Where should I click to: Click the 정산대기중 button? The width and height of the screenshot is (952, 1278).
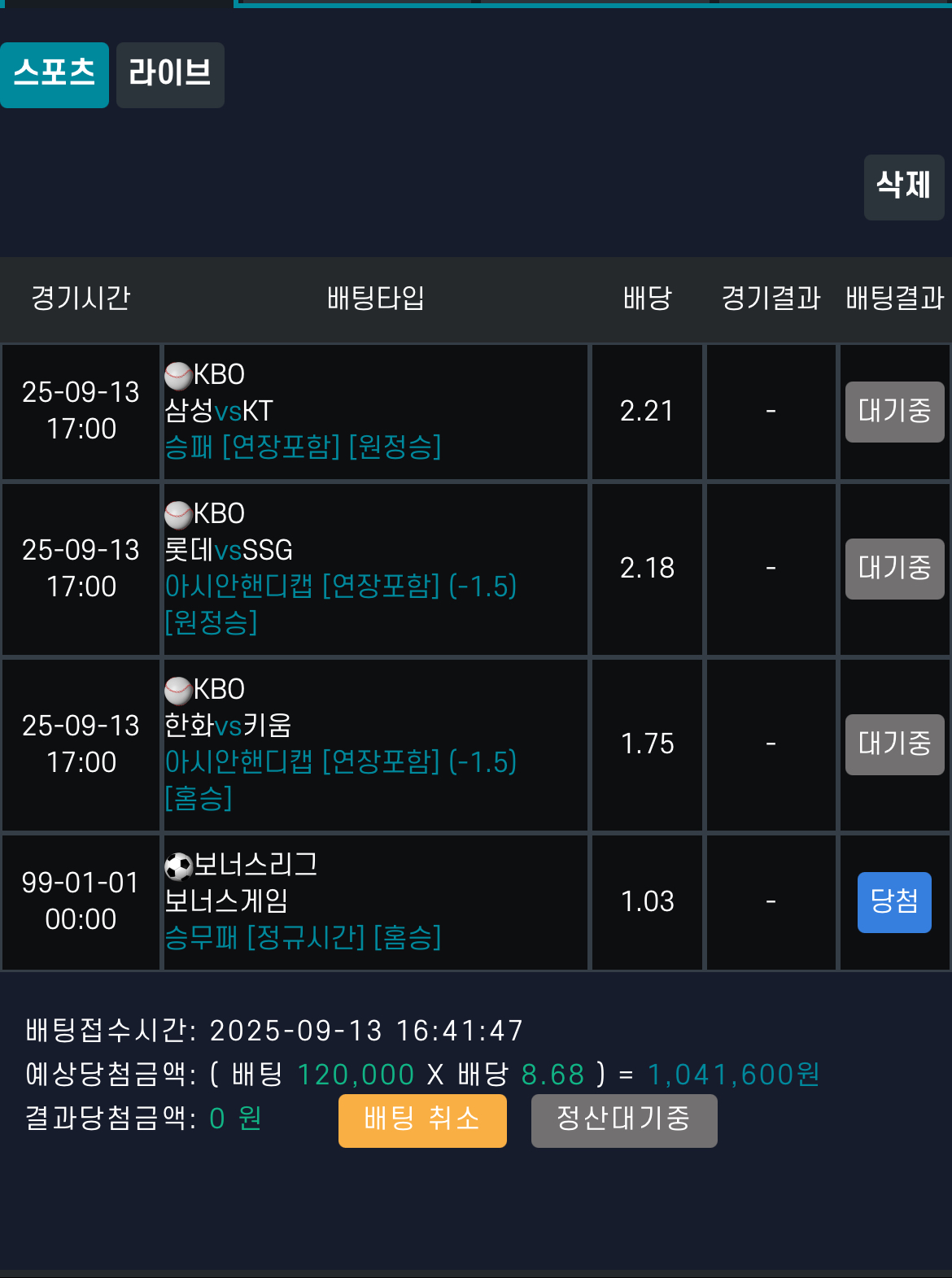click(624, 1121)
